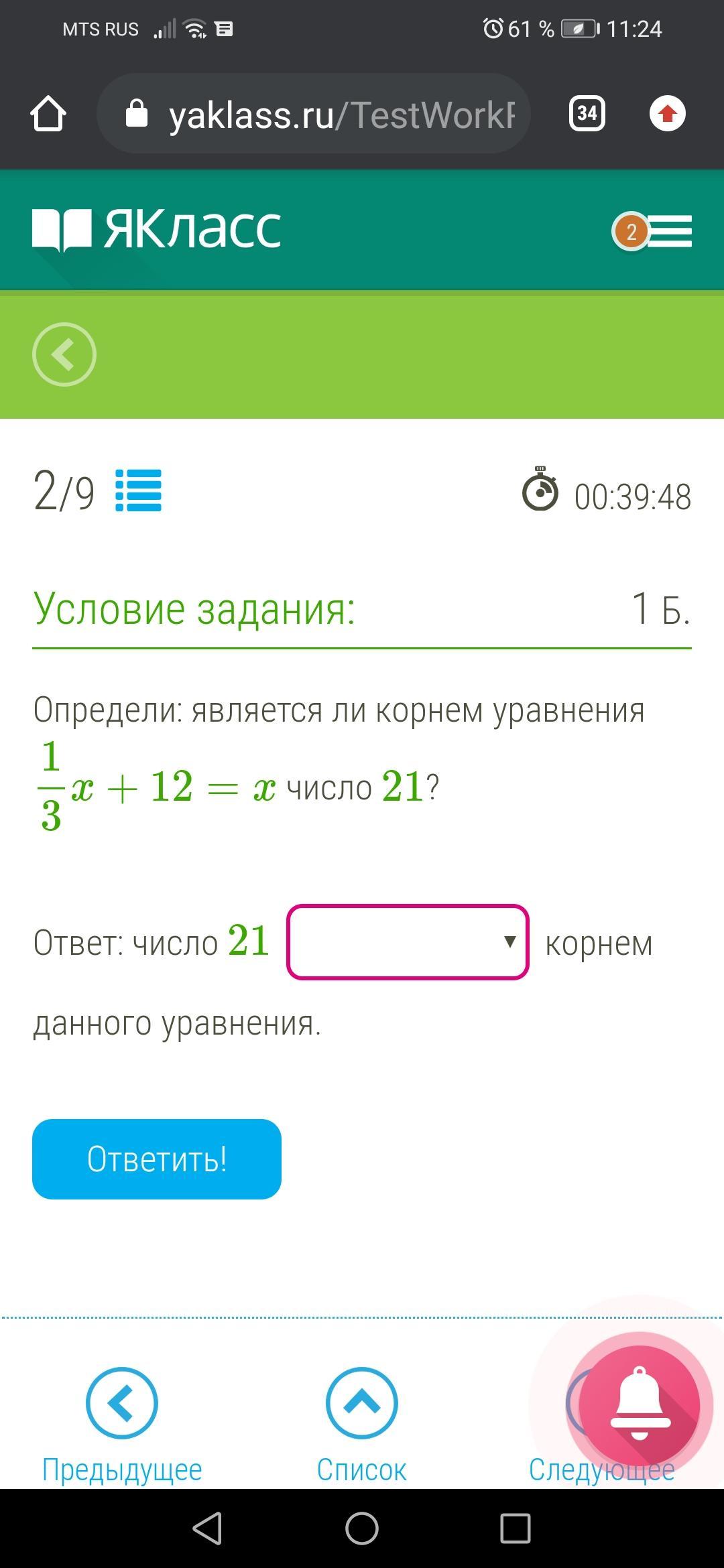Image resolution: width=724 pixels, height=1568 pixels.
Task: Tap the system back button
Action: click(207, 1528)
